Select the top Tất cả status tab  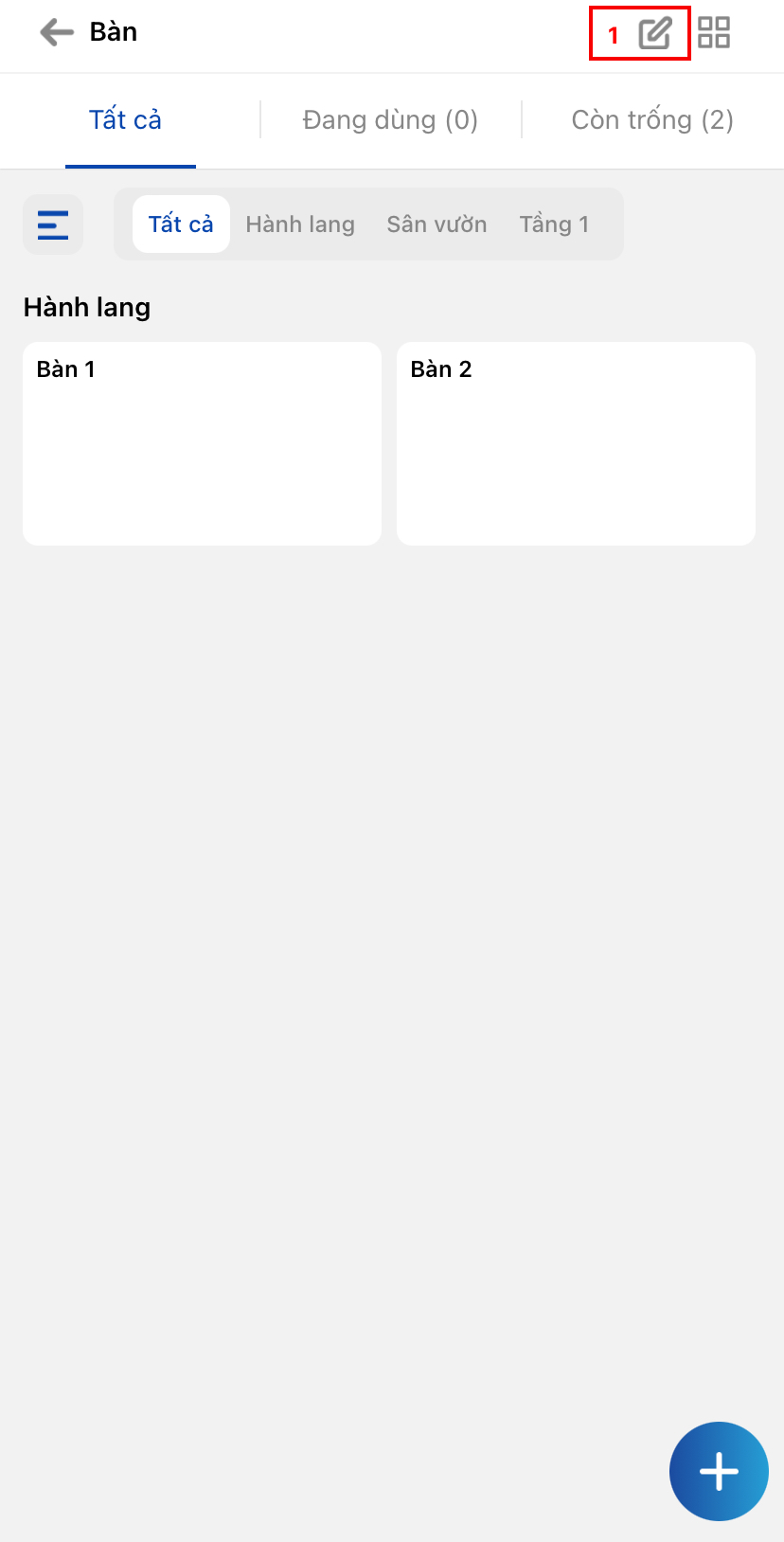click(x=126, y=120)
